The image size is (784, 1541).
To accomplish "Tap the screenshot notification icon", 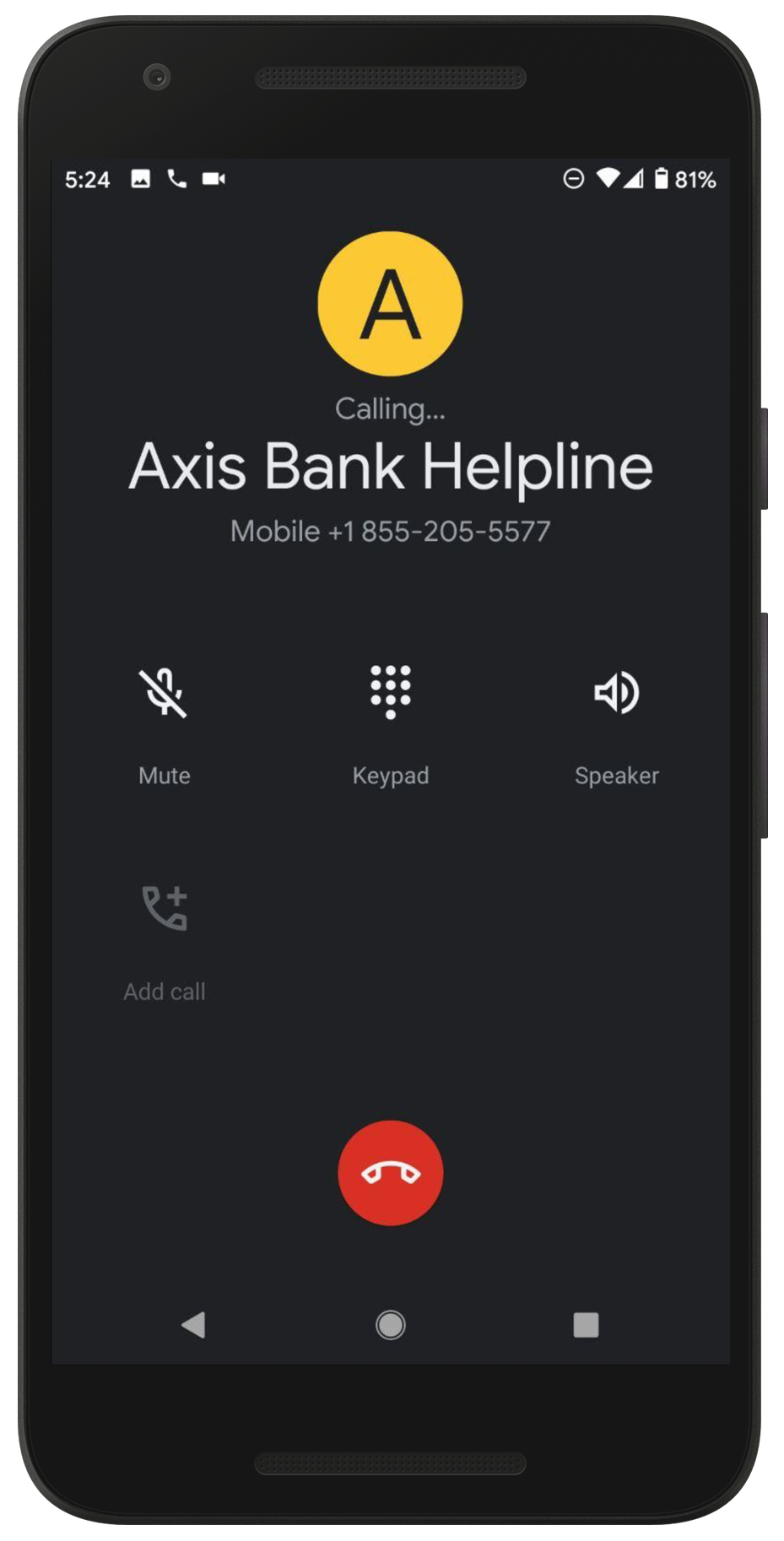I will [x=140, y=179].
